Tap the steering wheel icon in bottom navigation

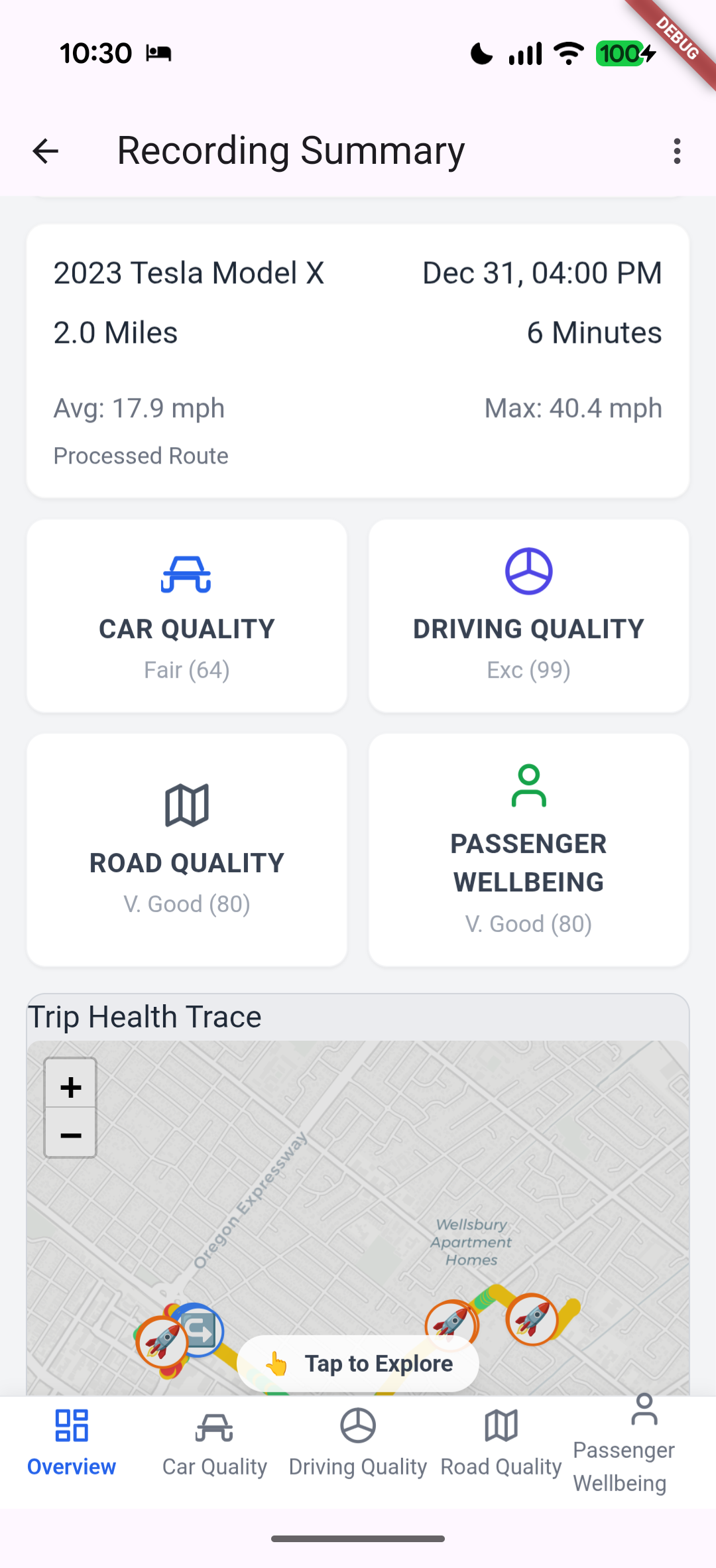click(357, 1426)
